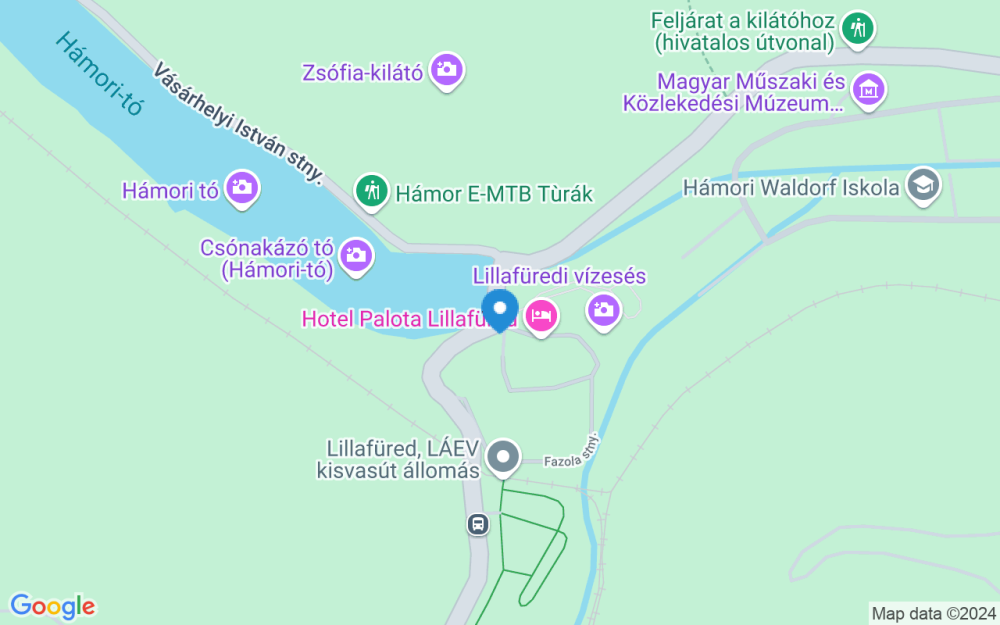Open the Csónakázó tó (Hámori-tó) marker
The image size is (1000, 625).
click(356, 255)
